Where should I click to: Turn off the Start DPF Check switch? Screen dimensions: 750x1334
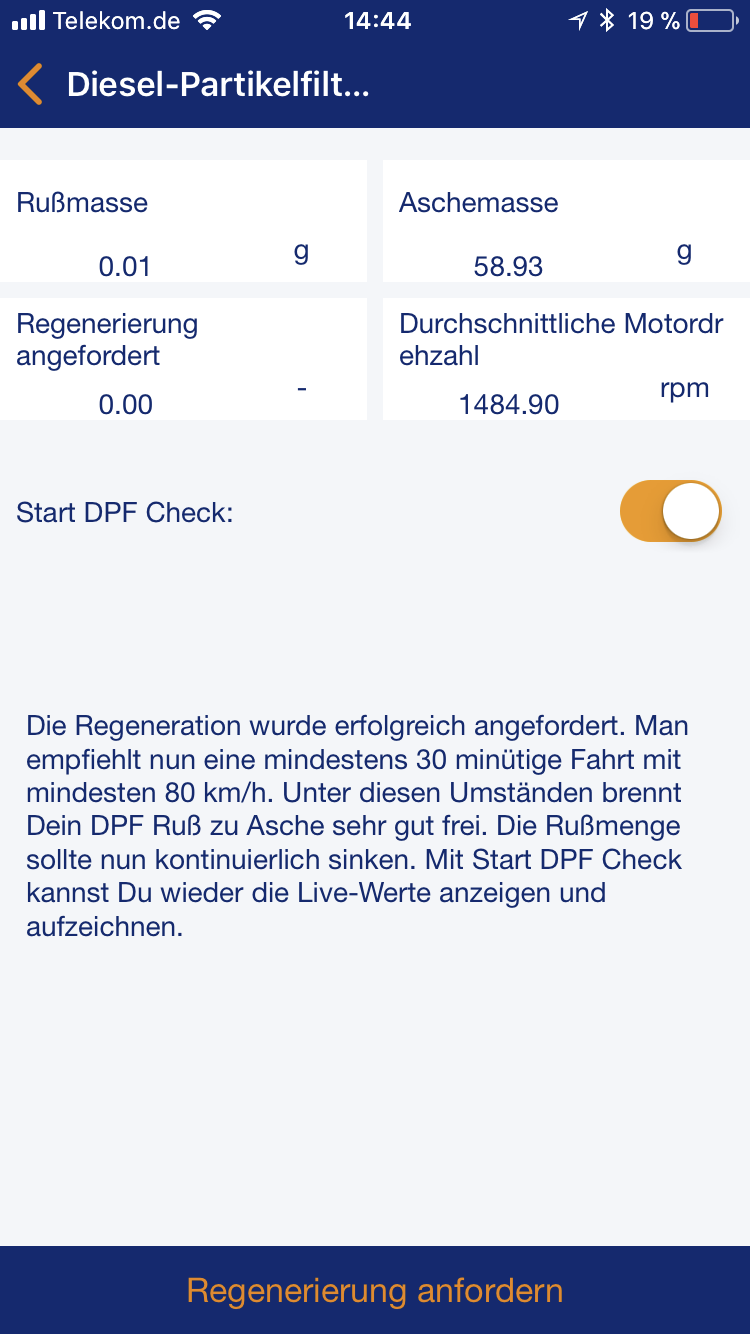click(671, 511)
